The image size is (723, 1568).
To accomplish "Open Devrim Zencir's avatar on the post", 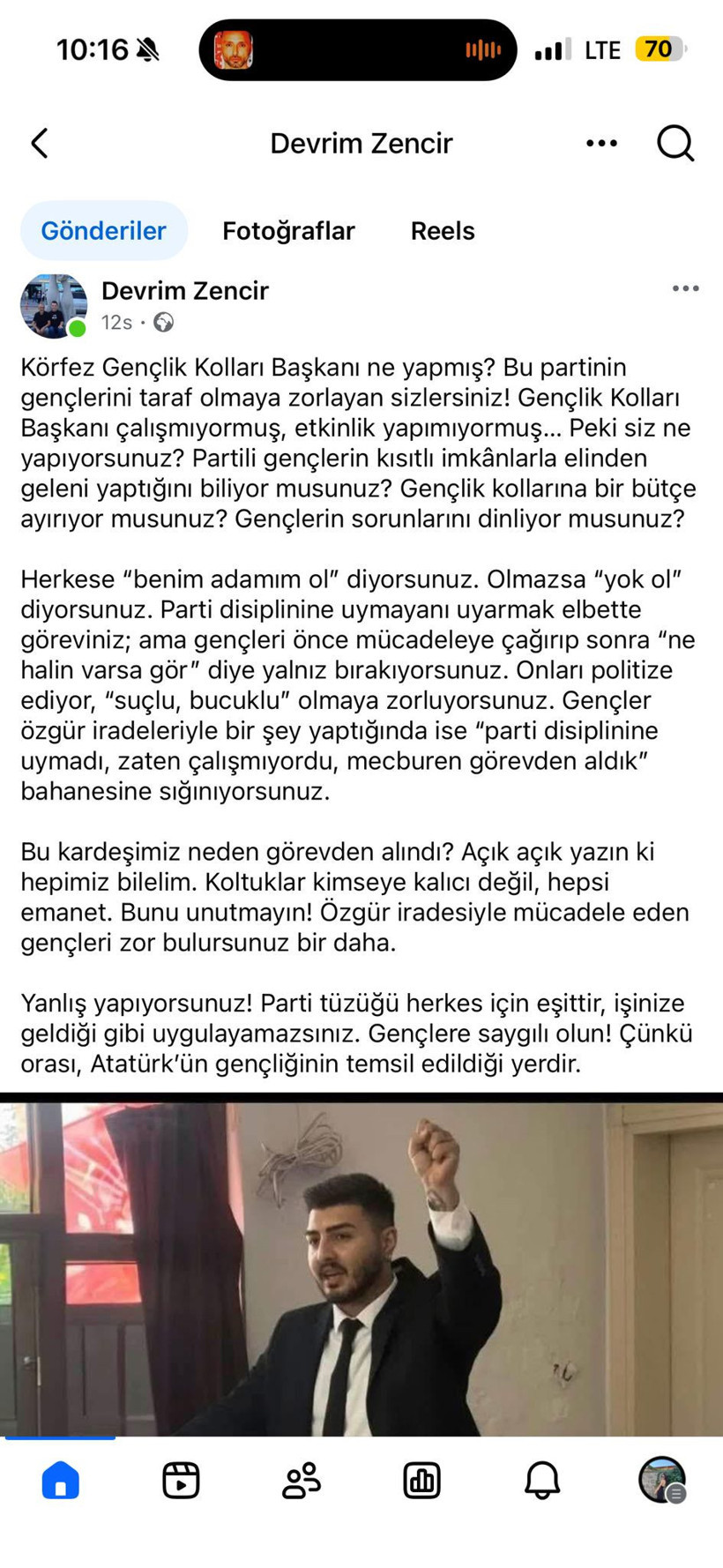I will pyautogui.click(x=54, y=306).
